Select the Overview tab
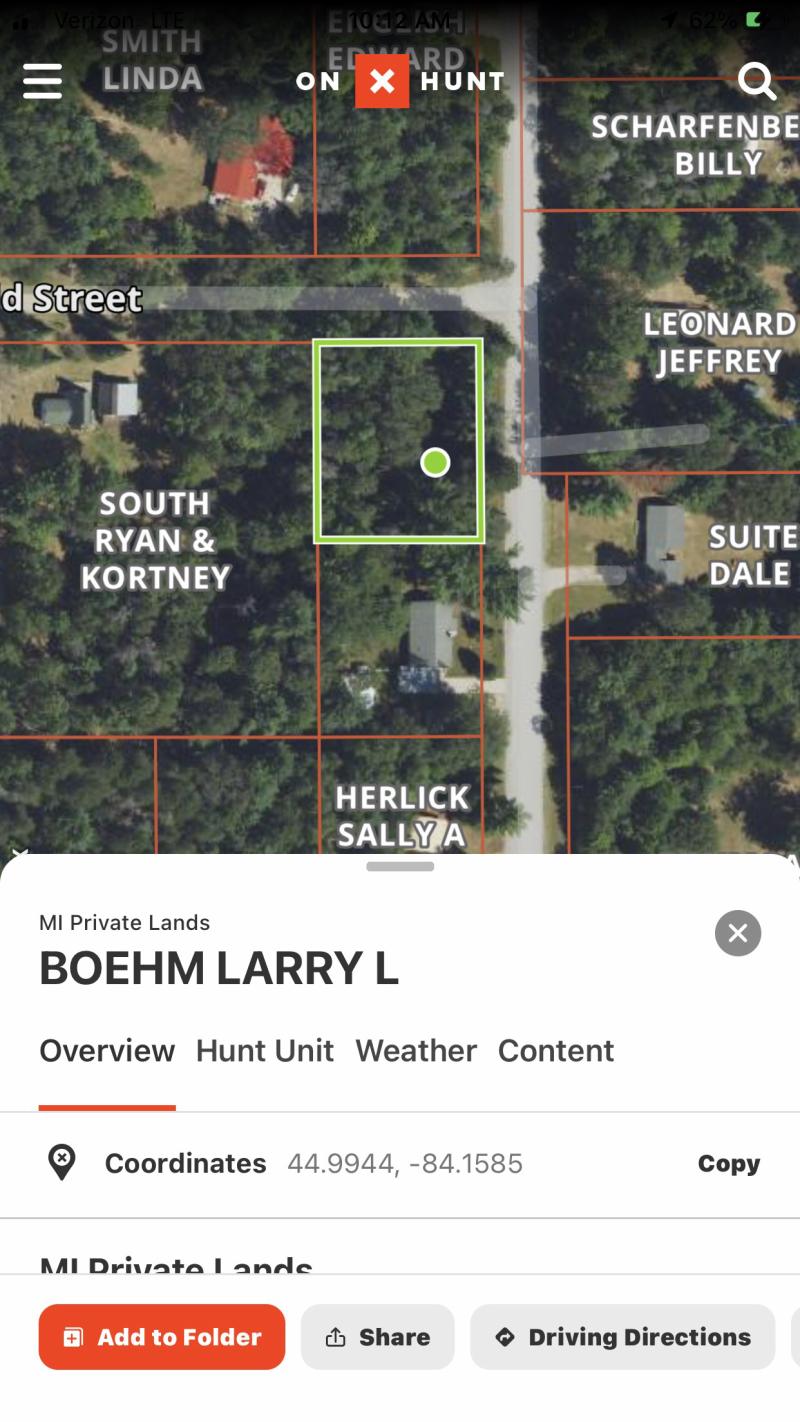Image resolution: width=800 pixels, height=1422 pixels. pos(107,1050)
